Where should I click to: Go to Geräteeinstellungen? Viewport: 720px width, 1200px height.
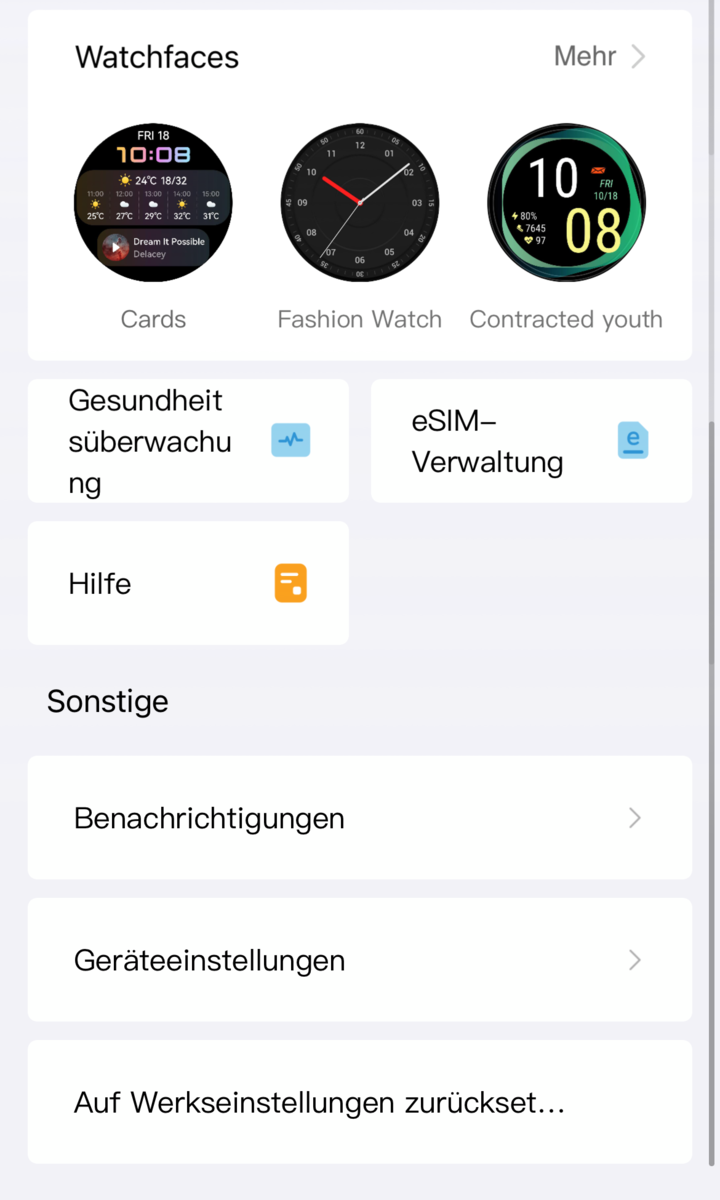(359, 960)
